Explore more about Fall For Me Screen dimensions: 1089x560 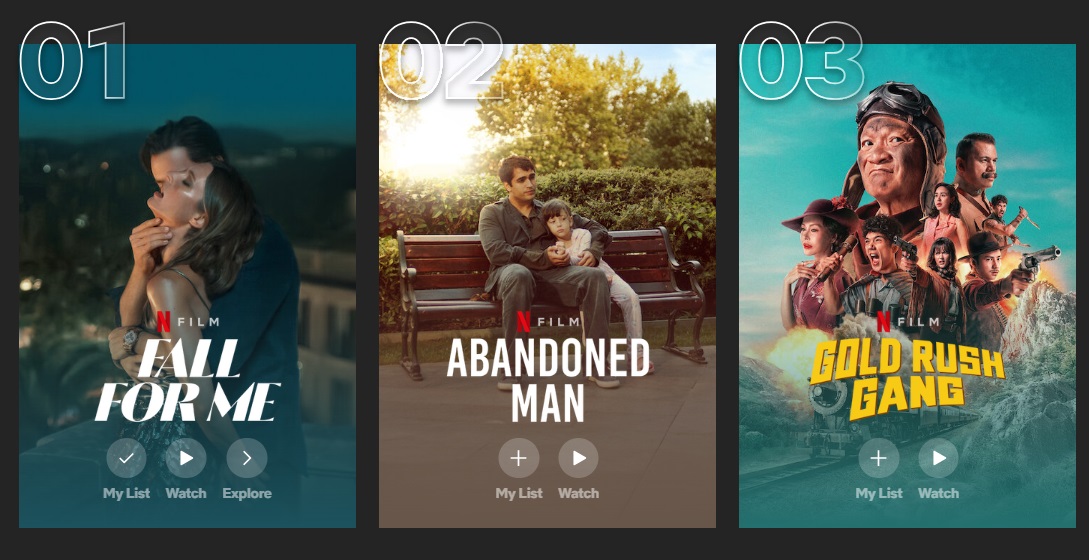(x=246, y=458)
